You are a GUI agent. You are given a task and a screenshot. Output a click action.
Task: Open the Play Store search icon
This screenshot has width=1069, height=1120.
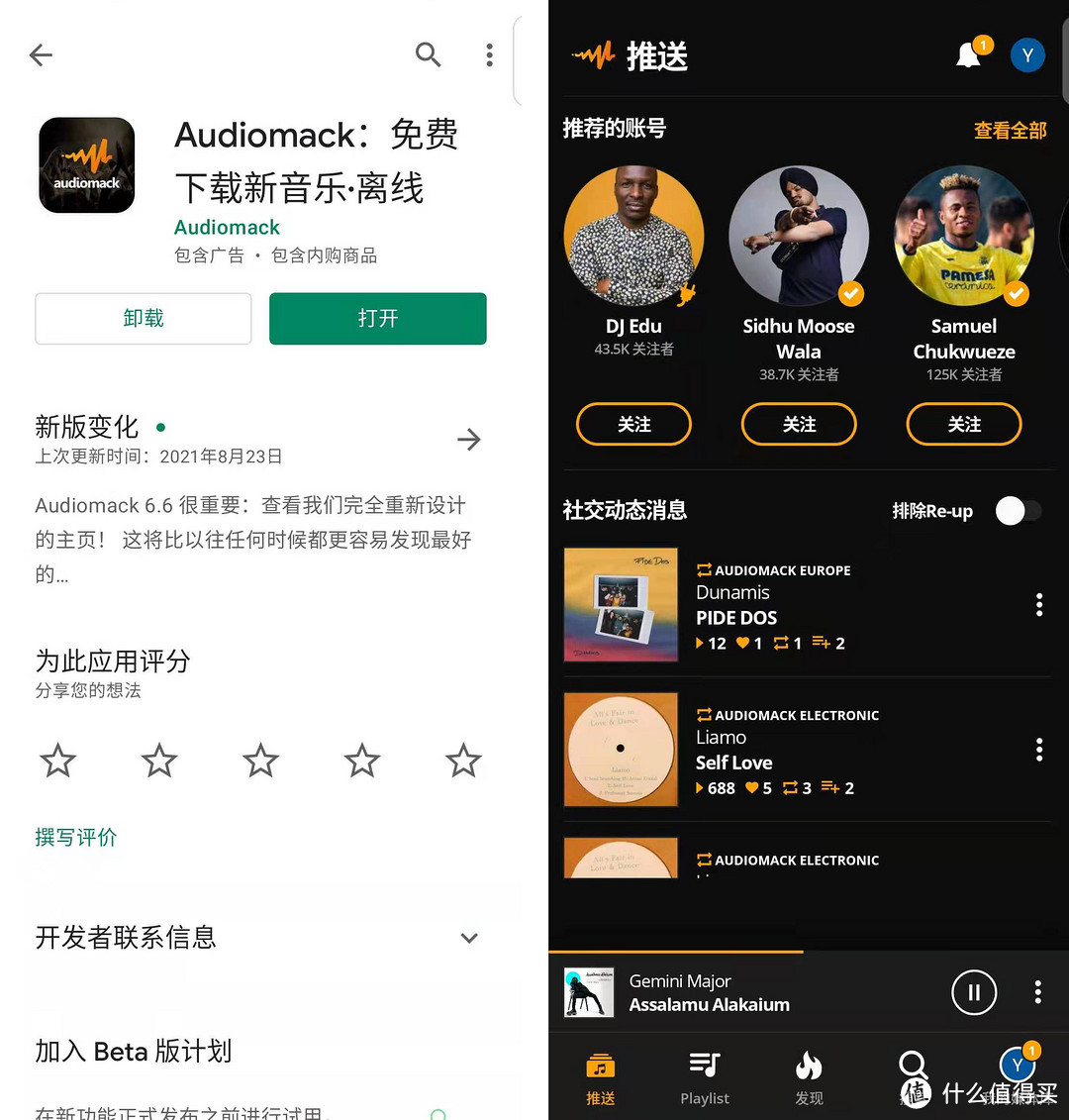click(x=428, y=55)
